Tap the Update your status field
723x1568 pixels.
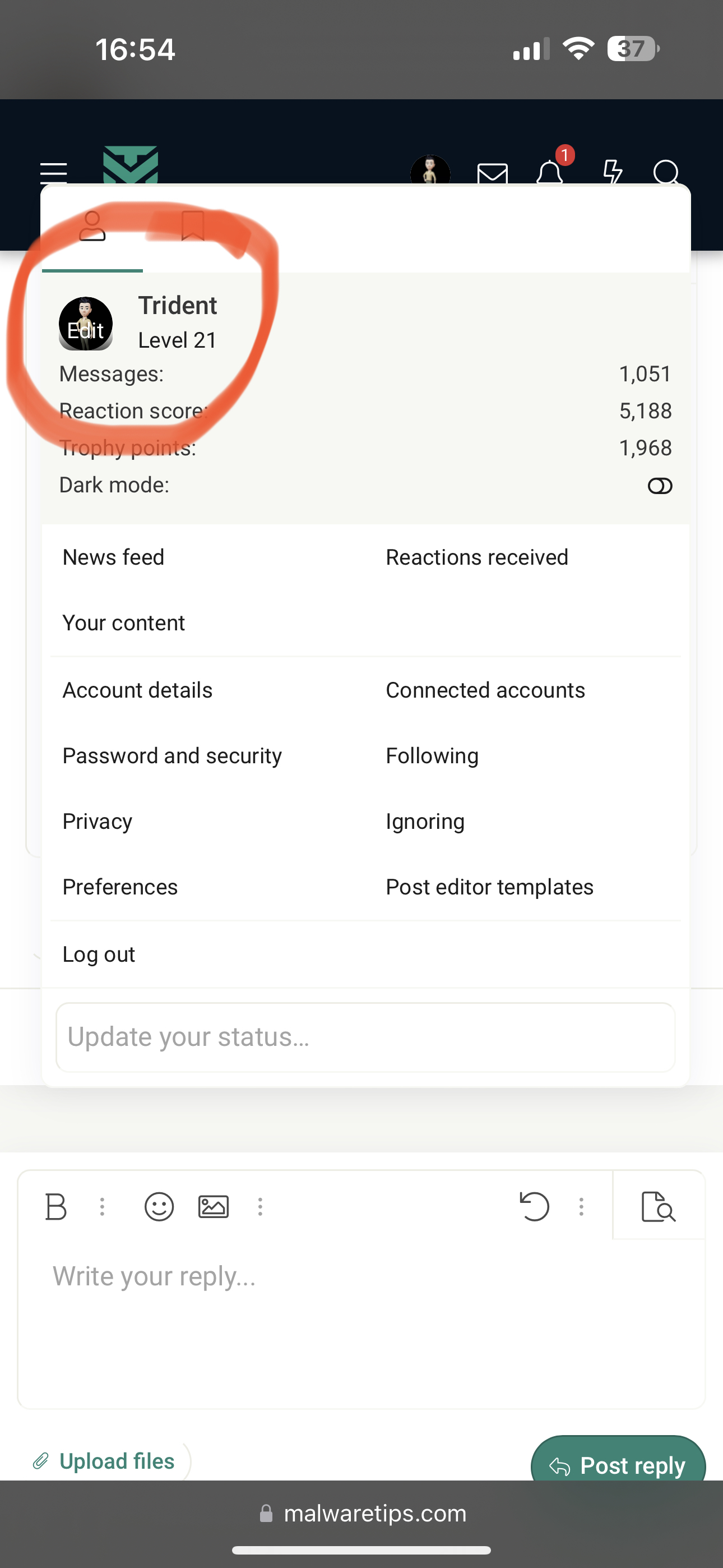click(x=365, y=1036)
